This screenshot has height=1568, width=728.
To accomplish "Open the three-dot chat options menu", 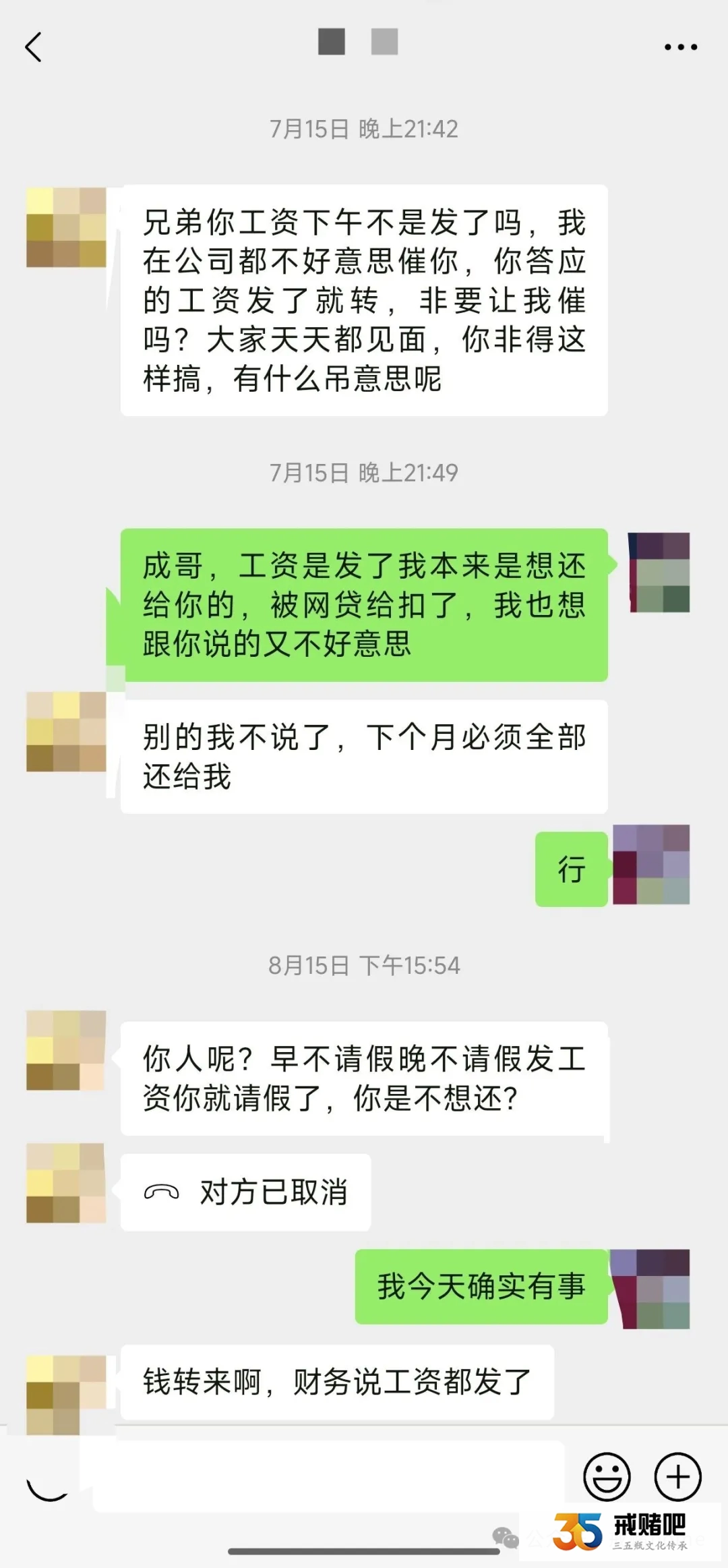I will pyautogui.click(x=680, y=47).
